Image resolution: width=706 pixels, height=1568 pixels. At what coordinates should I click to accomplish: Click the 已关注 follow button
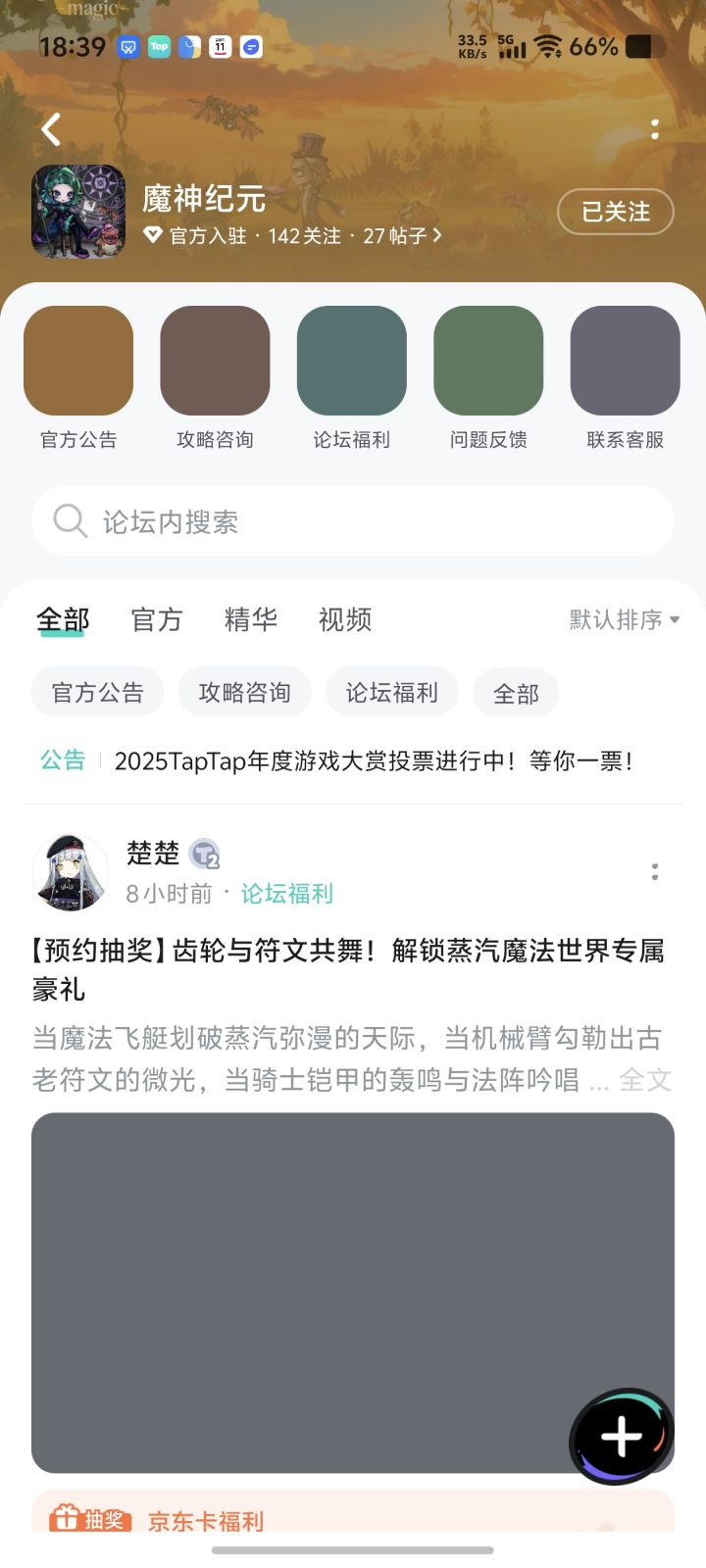615,212
